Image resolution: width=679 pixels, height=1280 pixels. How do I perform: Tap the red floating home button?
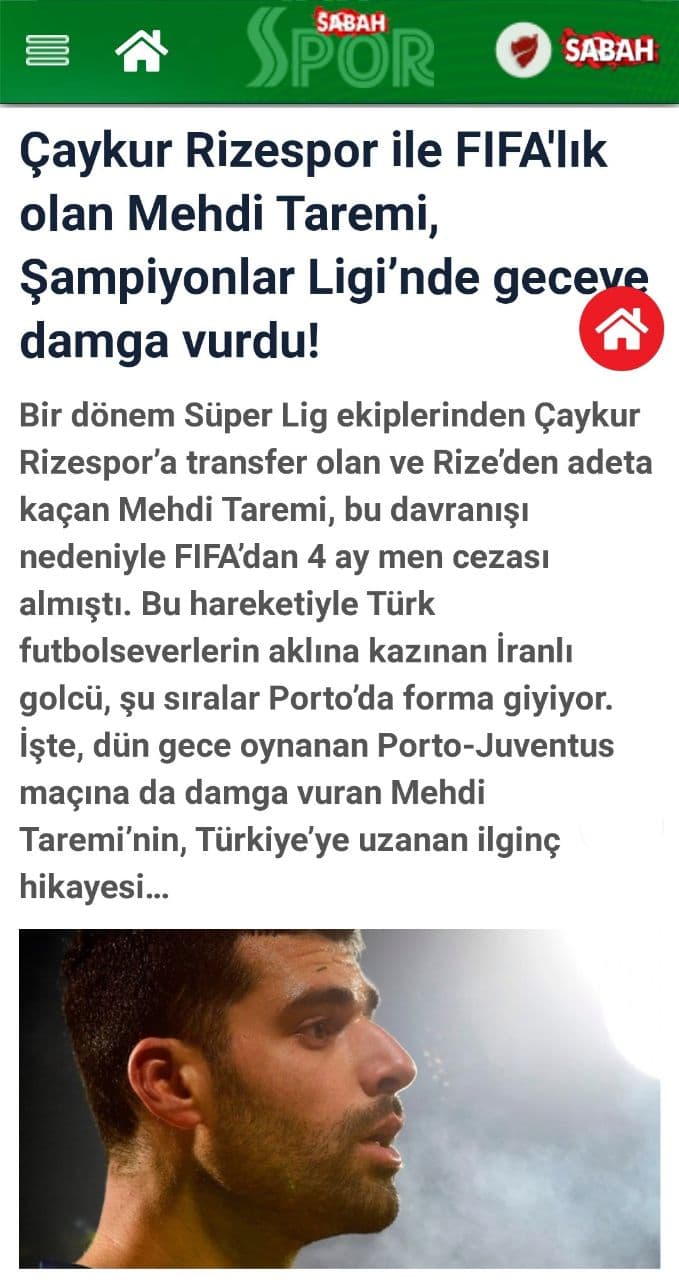tap(622, 329)
